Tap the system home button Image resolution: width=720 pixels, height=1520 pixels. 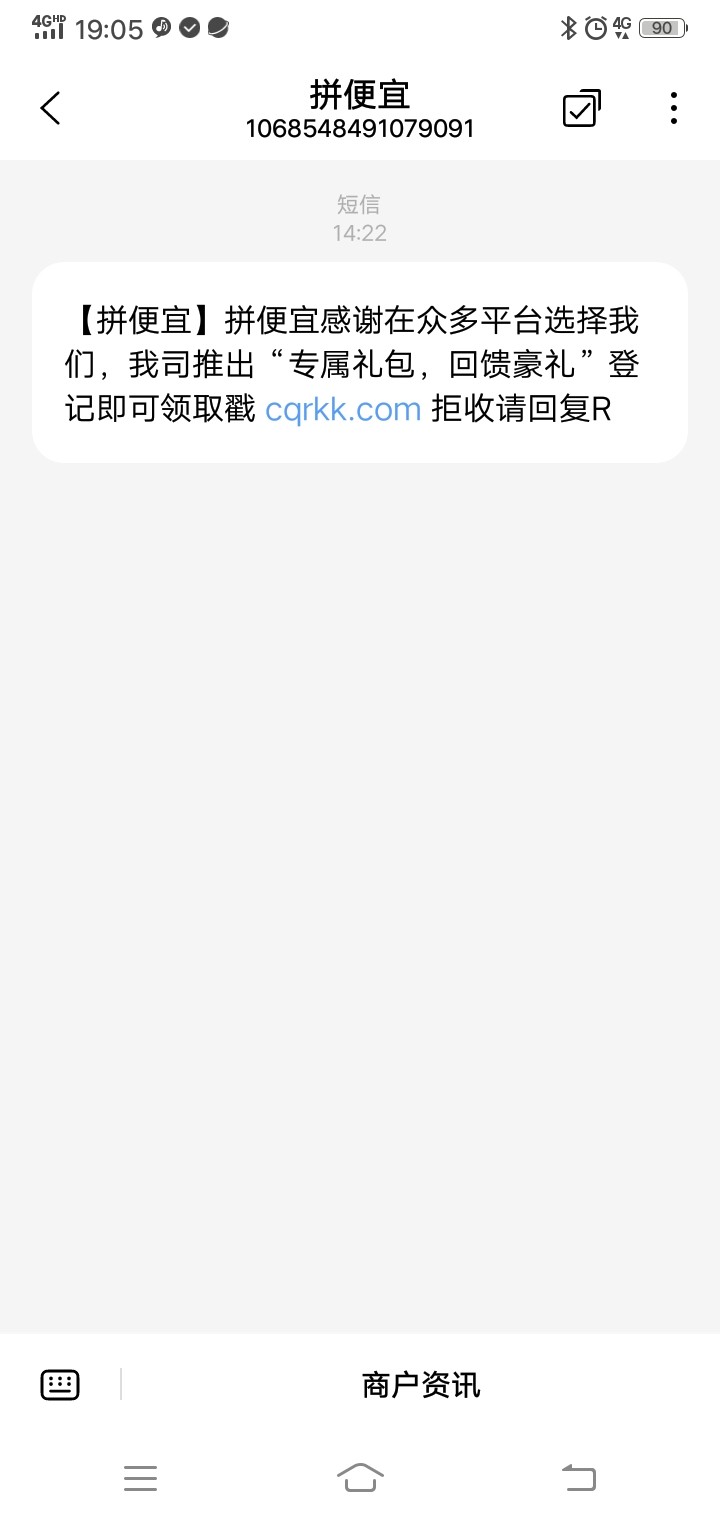tap(360, 1477)
